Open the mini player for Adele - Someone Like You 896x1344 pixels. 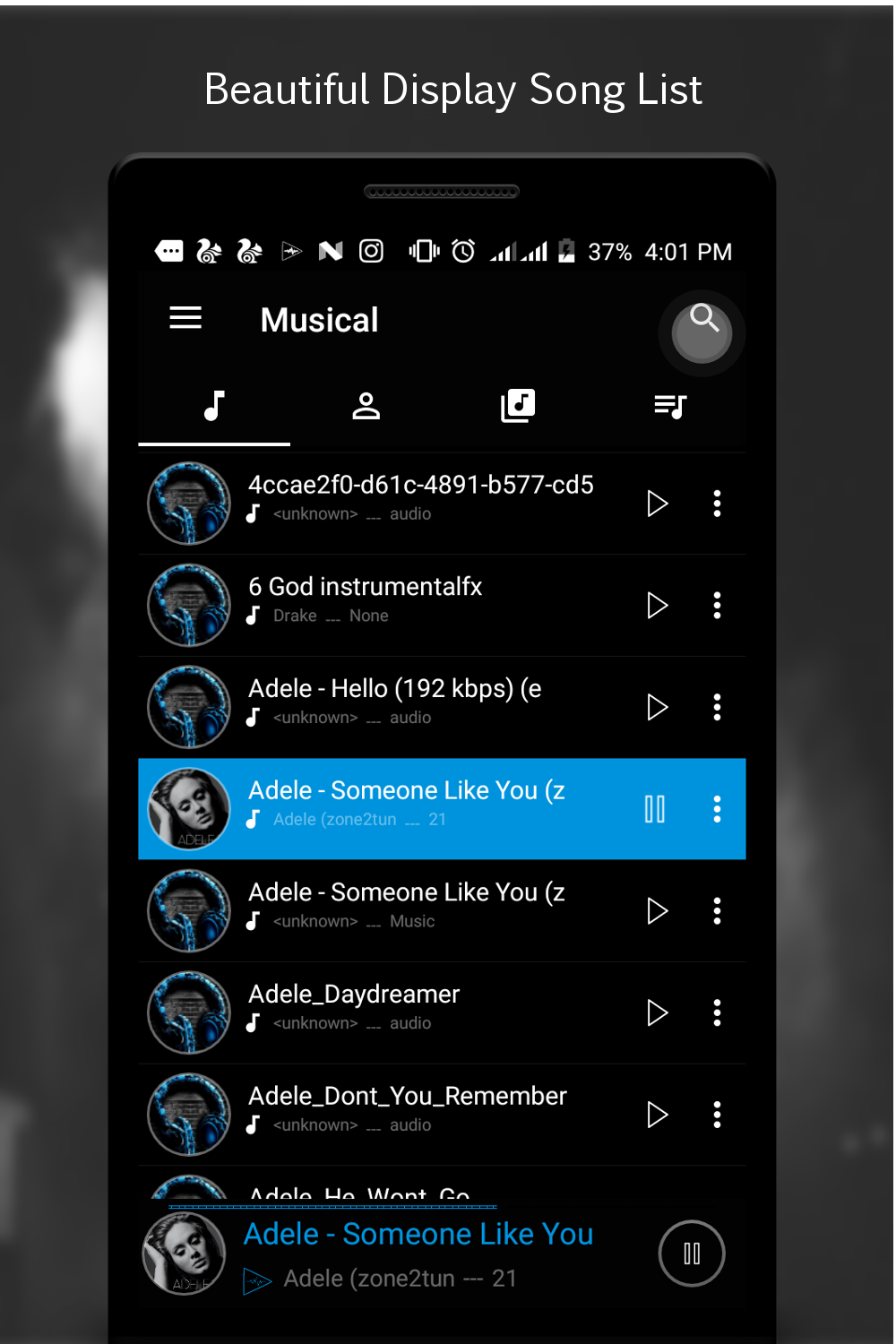[417, 1234]
